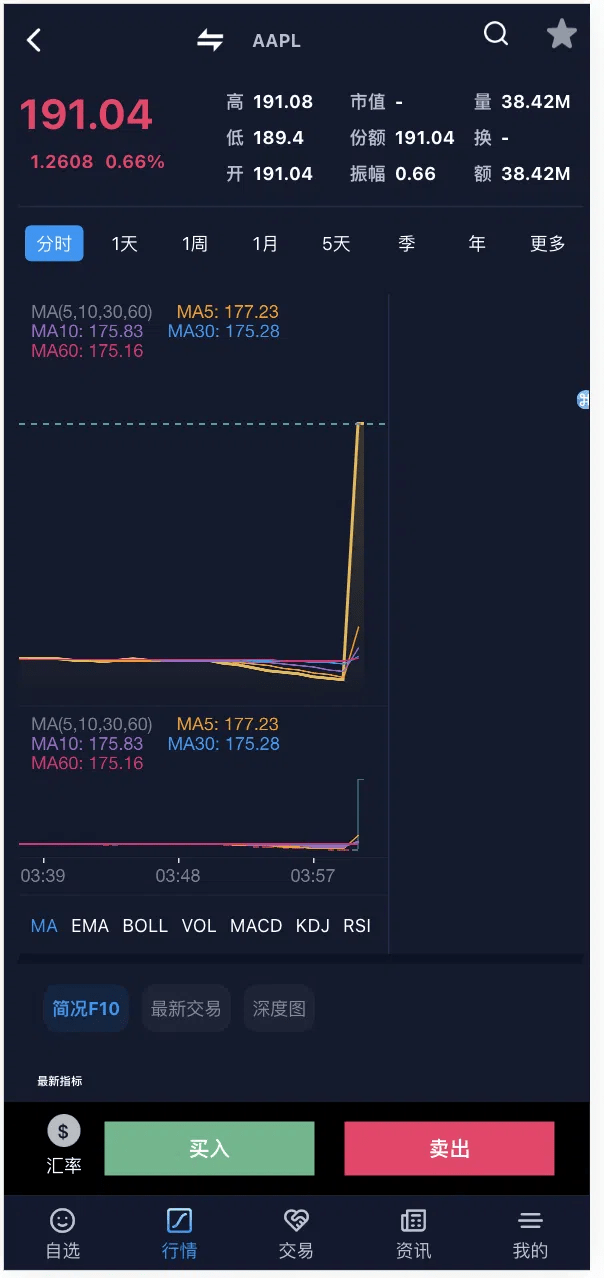Open the 深度图 depth chart
Viewport: 604px width, 1278px height.
point(279,1009)
